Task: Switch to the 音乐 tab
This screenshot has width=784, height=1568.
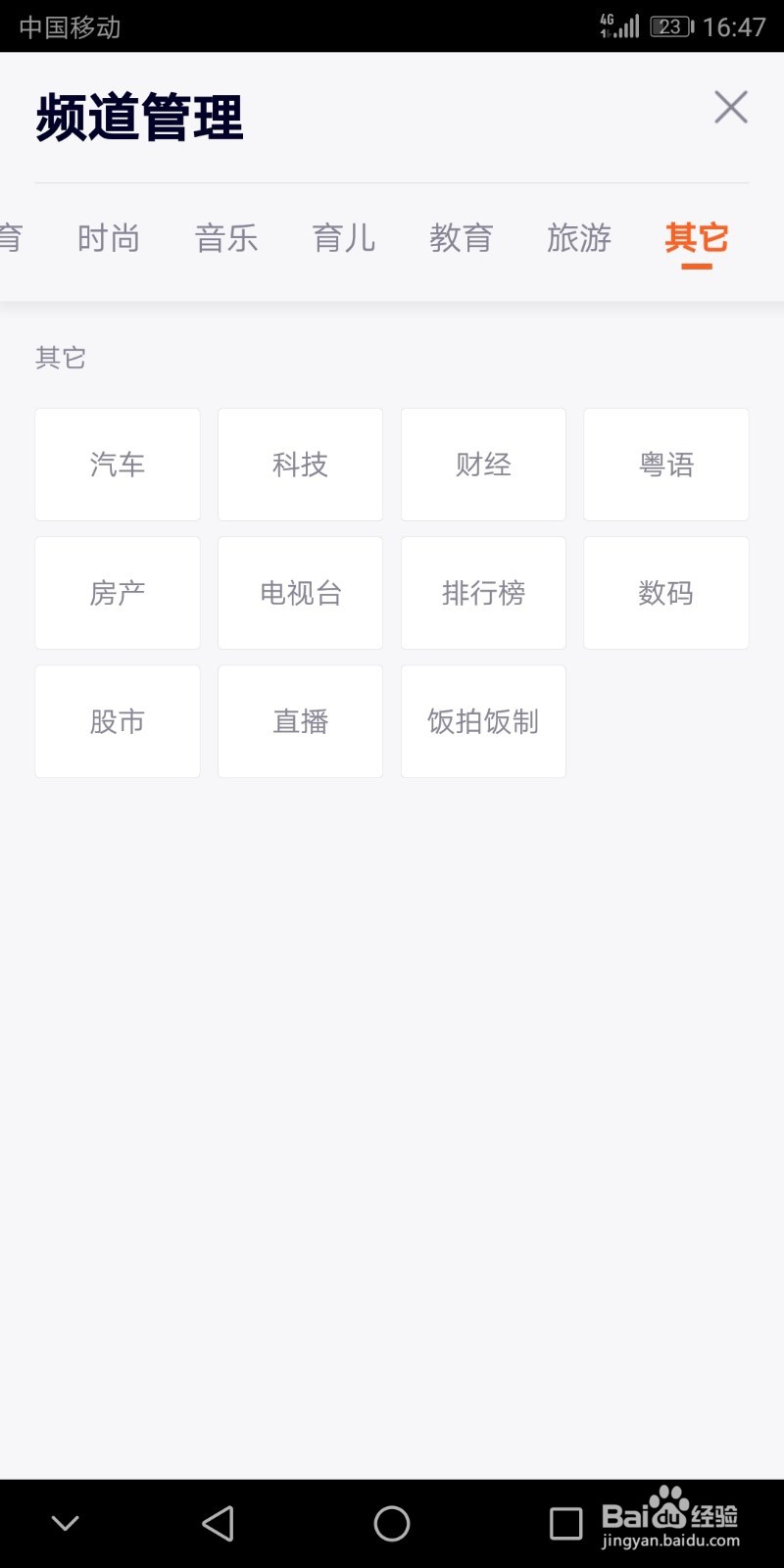Action: coord(226,238)
